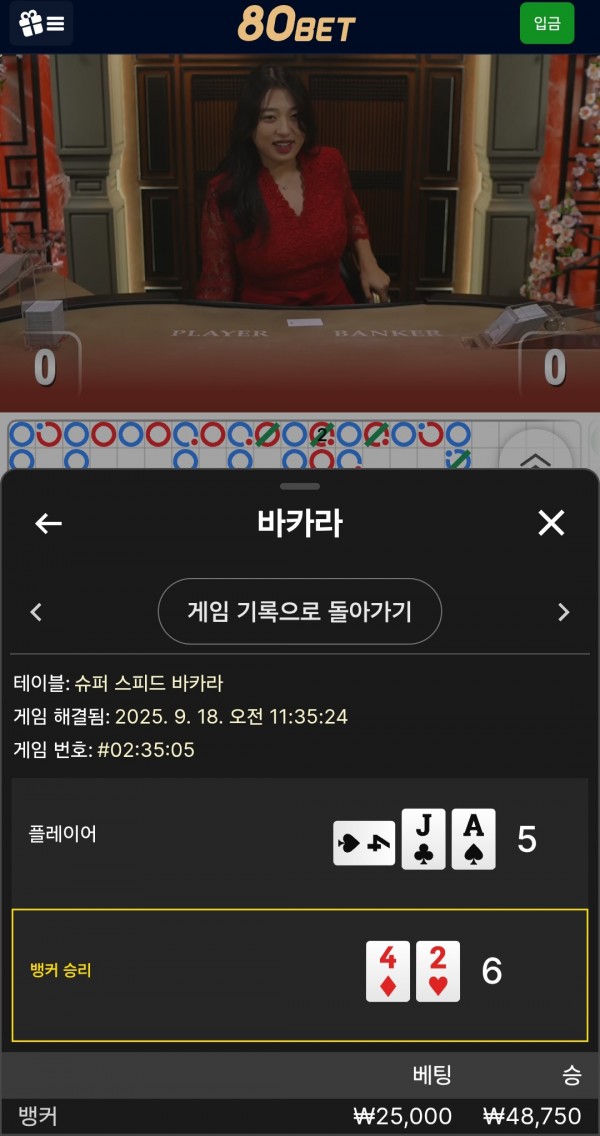Viewport: 600px width, 1136px height.
Task: Return to game records via 게임 기록으로 돌아가기
Action: [x=299, y=611]
